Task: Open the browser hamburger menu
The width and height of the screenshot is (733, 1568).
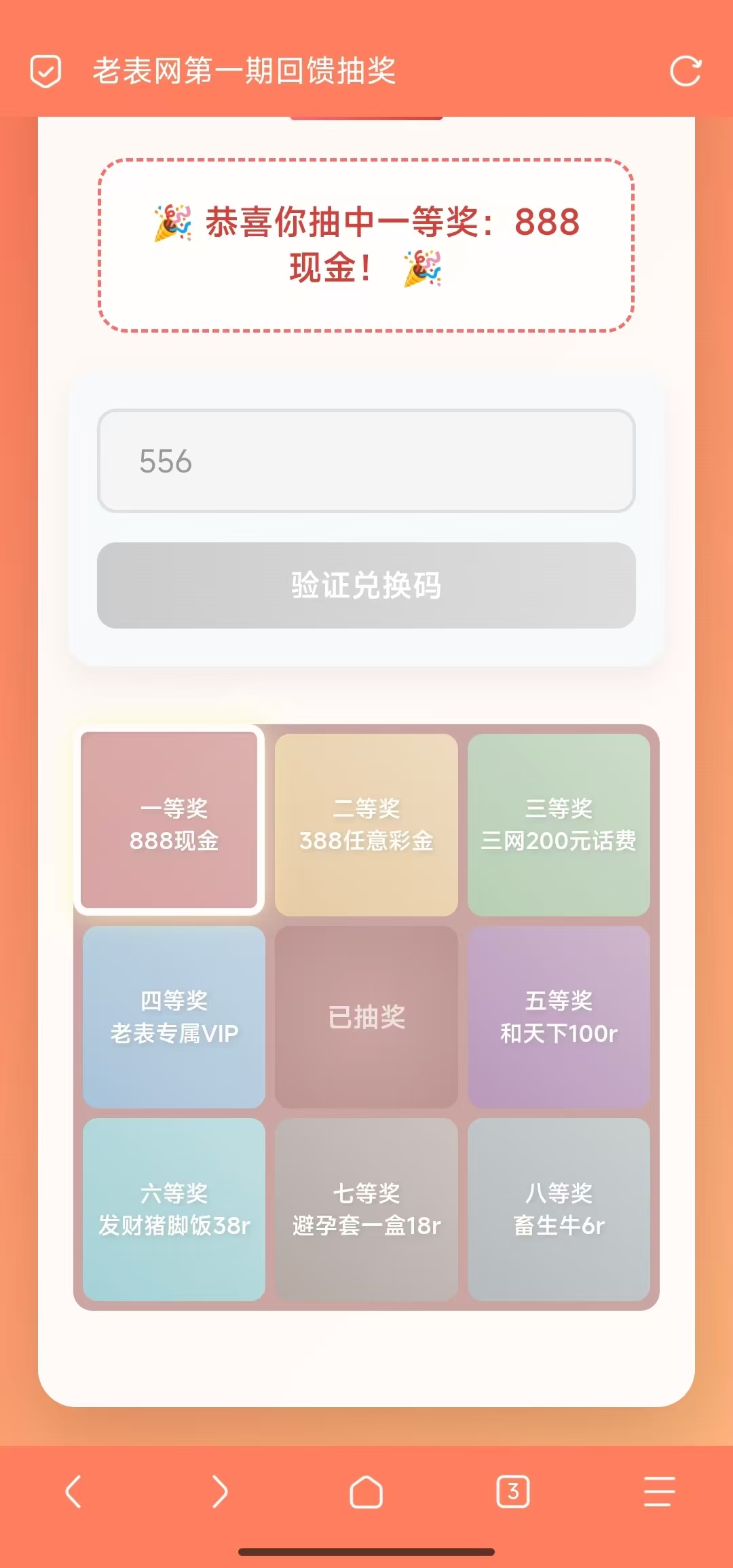Action: point(659,1492)
